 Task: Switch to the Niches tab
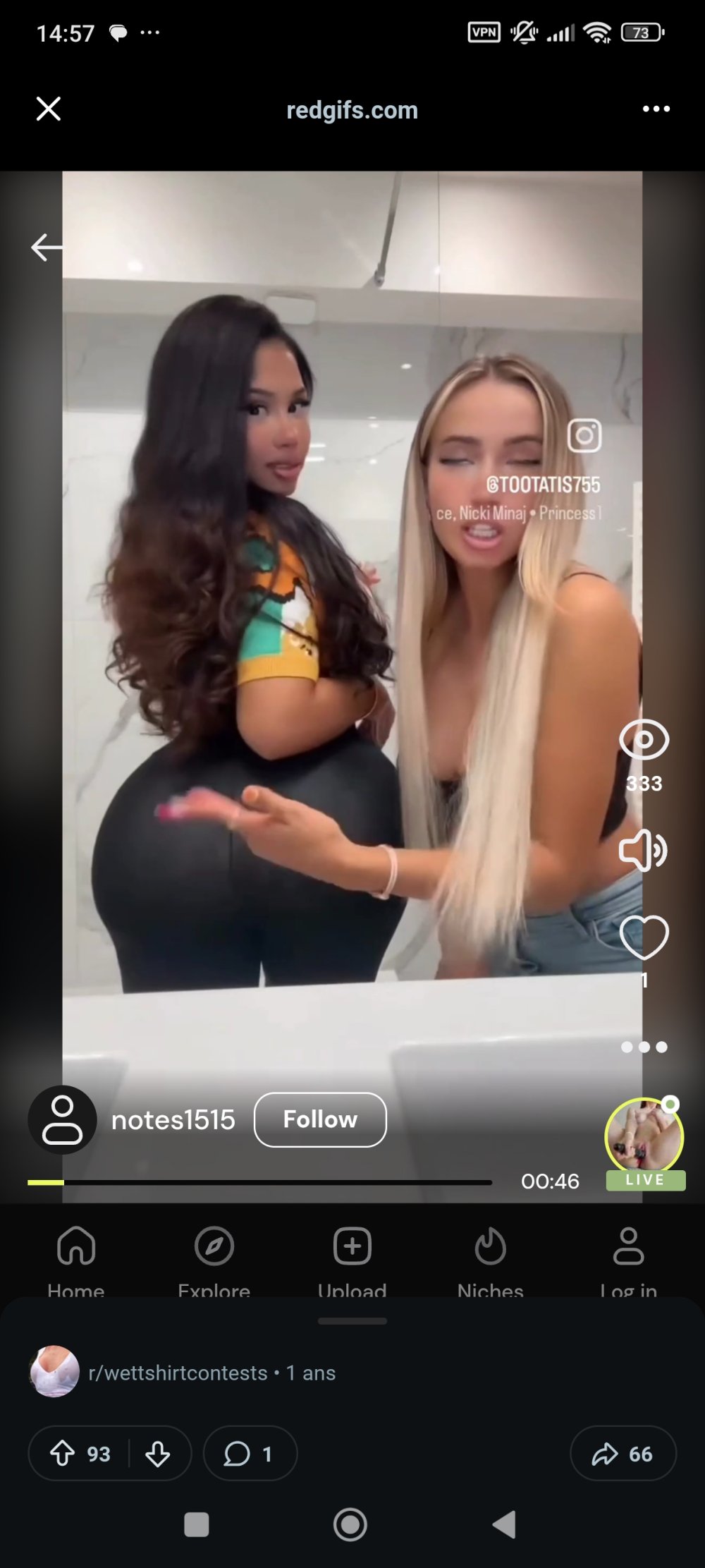pos(490,1258)
